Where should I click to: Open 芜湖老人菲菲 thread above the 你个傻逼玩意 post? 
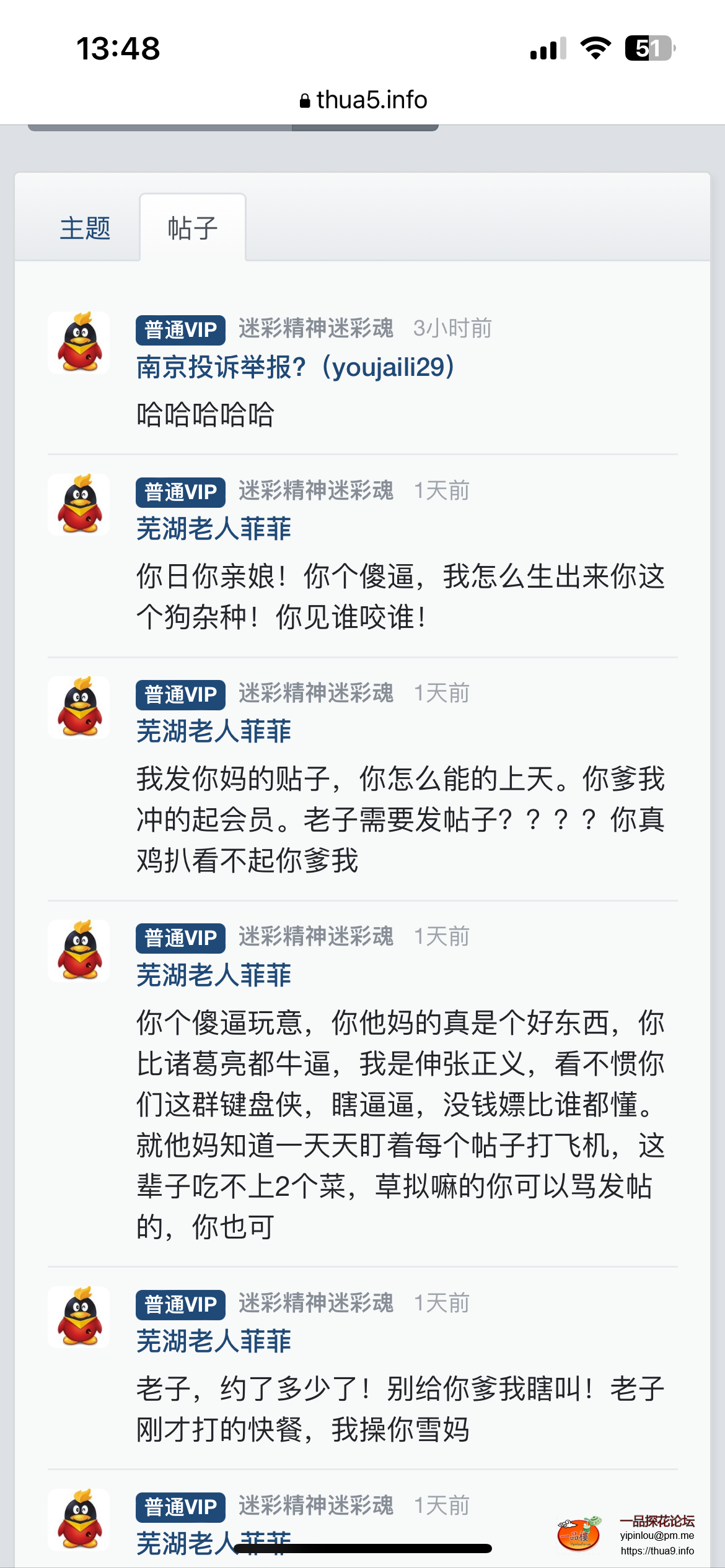[x=213, y=975]
